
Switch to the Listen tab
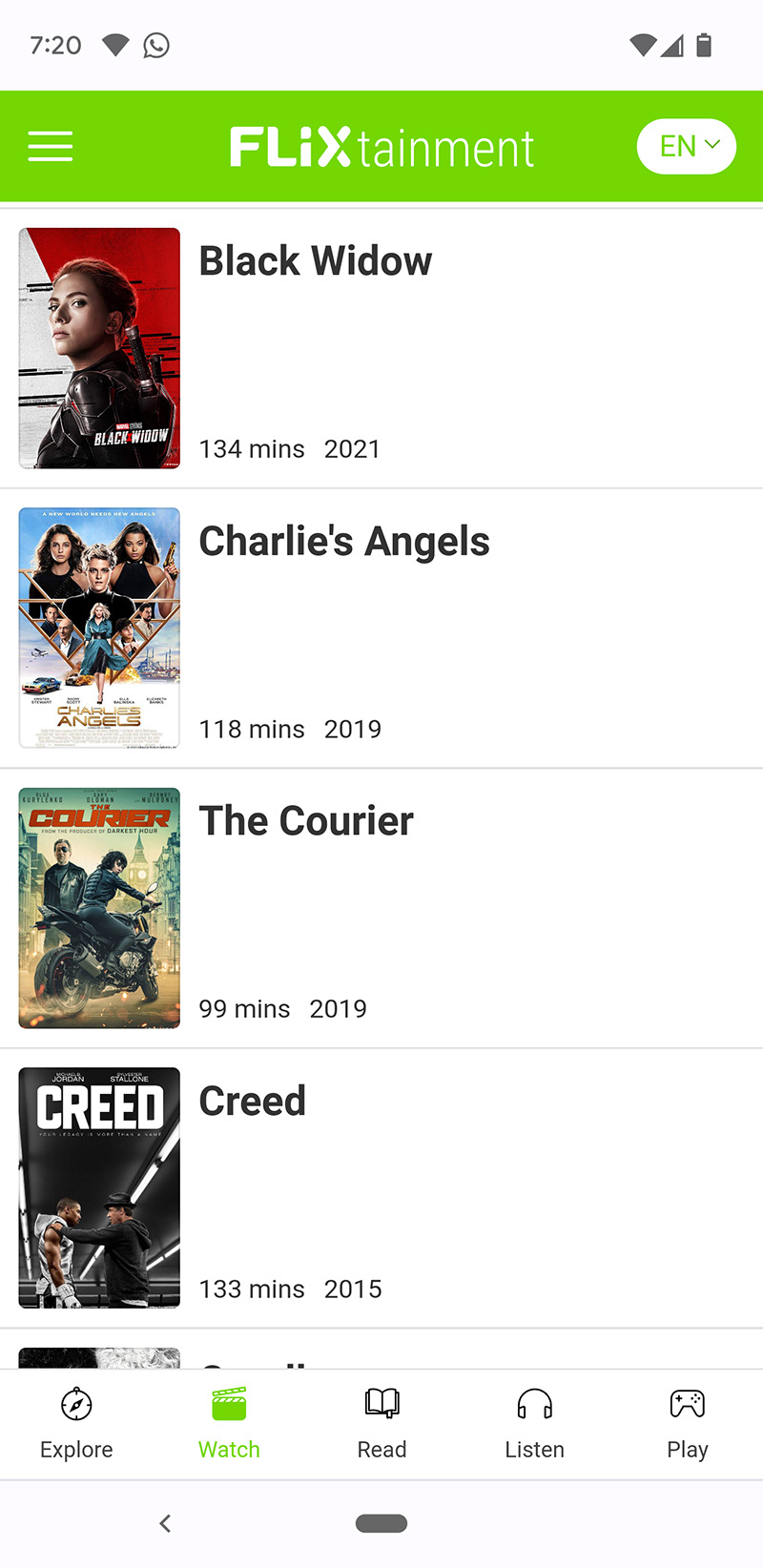(534, 1424)
